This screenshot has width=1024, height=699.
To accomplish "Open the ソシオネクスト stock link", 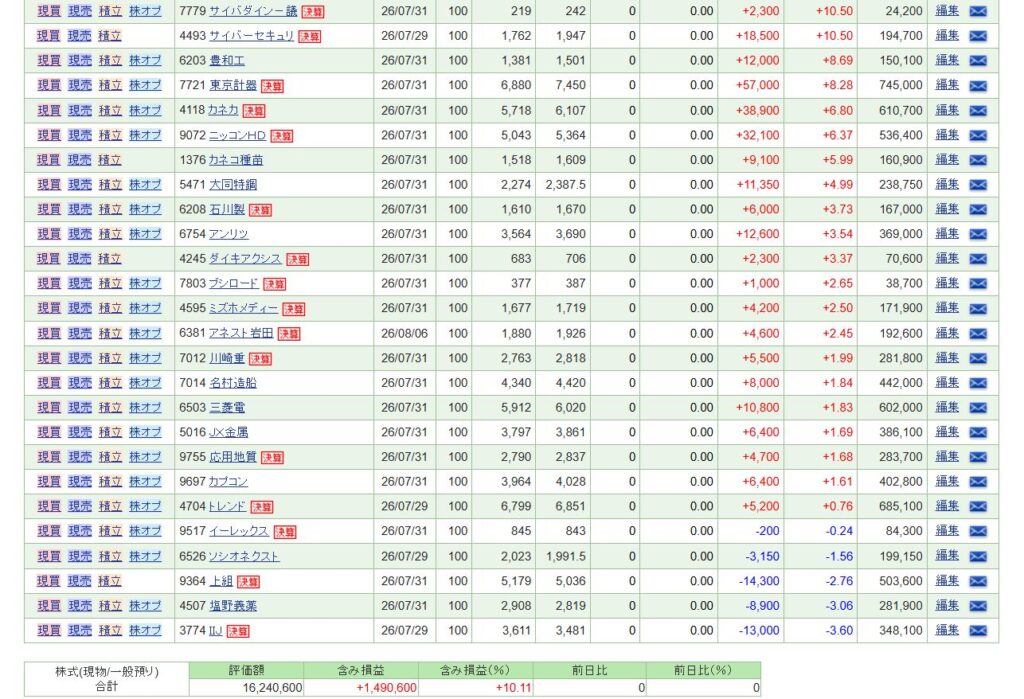I will click(x=244, y=557).
